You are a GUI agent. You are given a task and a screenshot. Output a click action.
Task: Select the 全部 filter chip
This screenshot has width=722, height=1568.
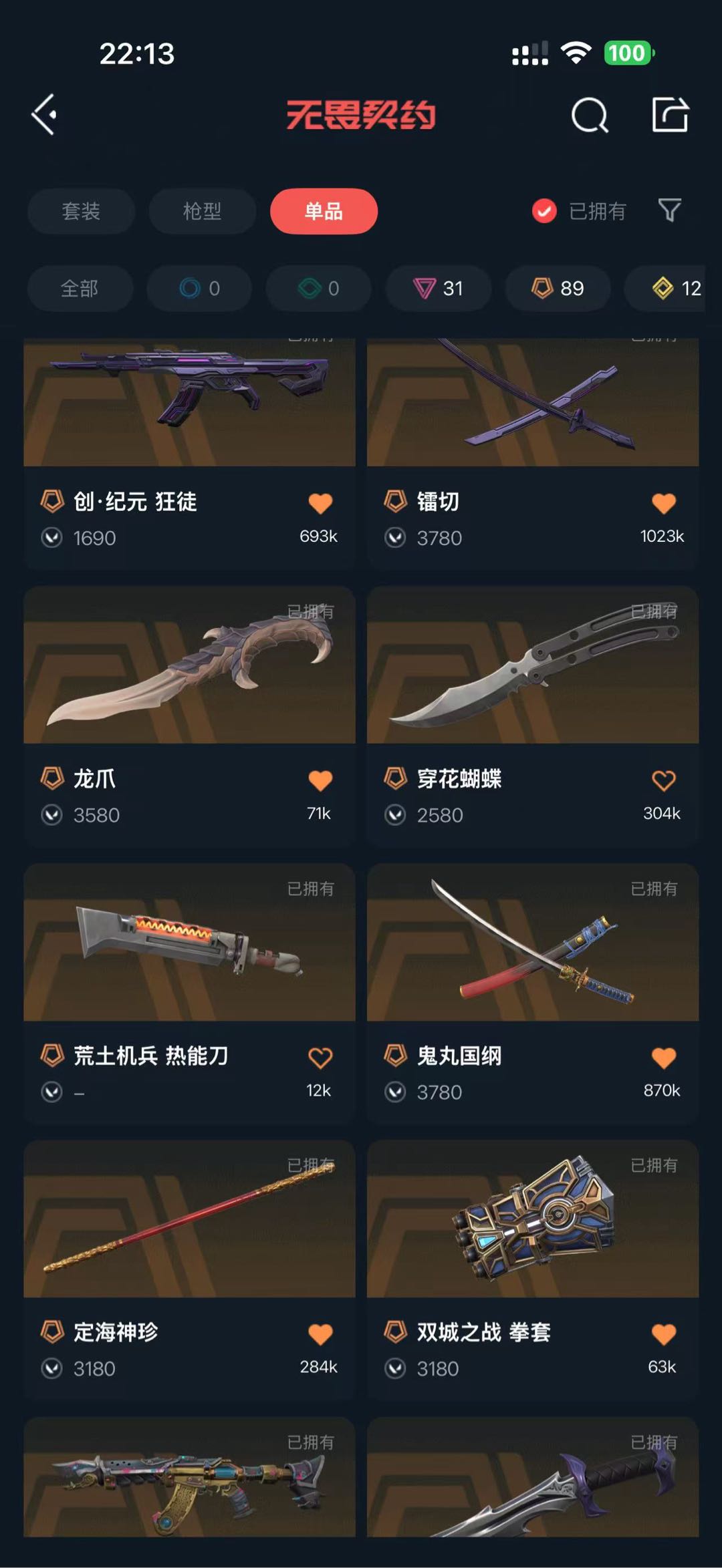coord(80,289)
